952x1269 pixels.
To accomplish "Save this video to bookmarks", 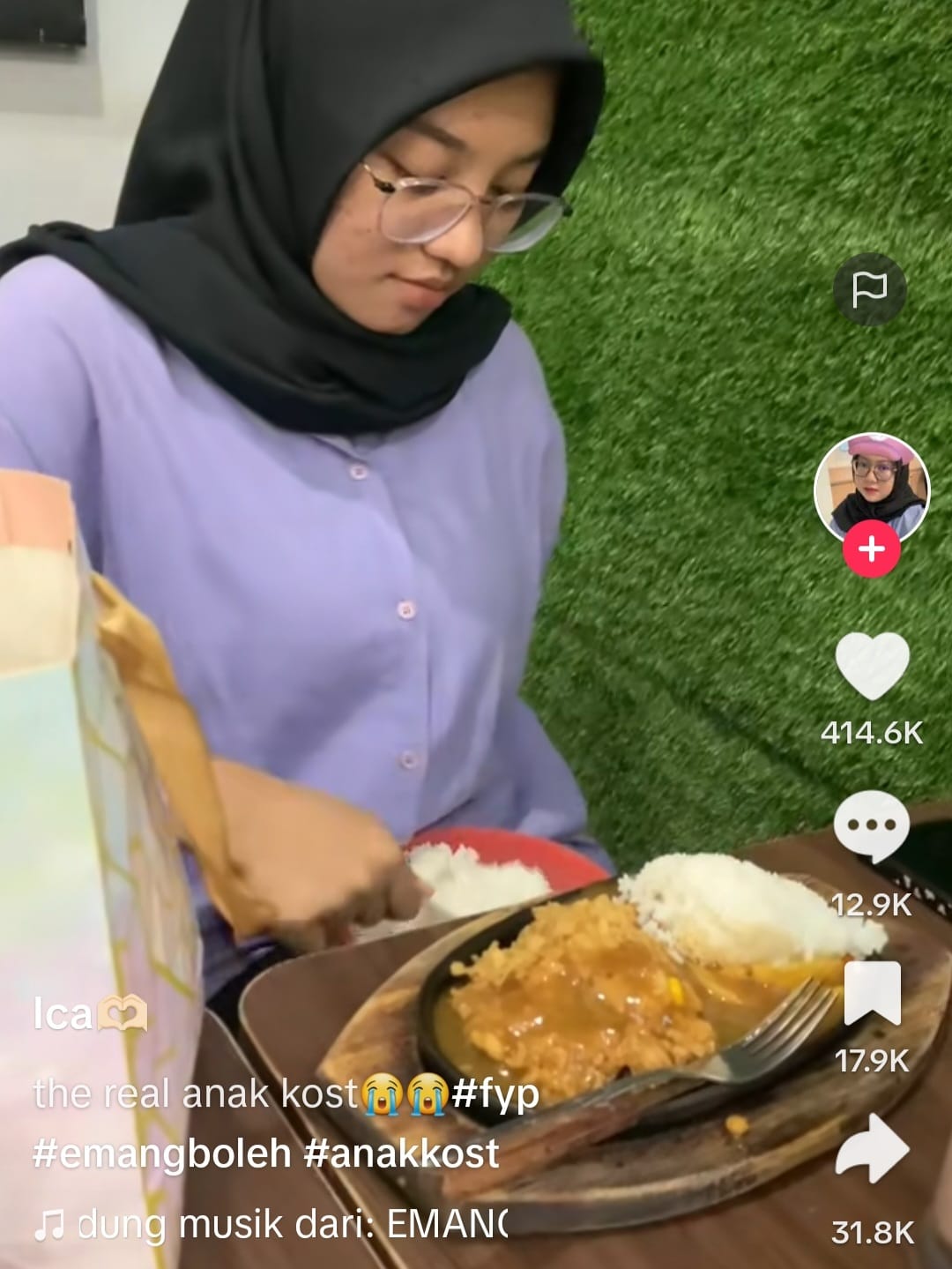I will pyautogui.click(x=872, y=994).
